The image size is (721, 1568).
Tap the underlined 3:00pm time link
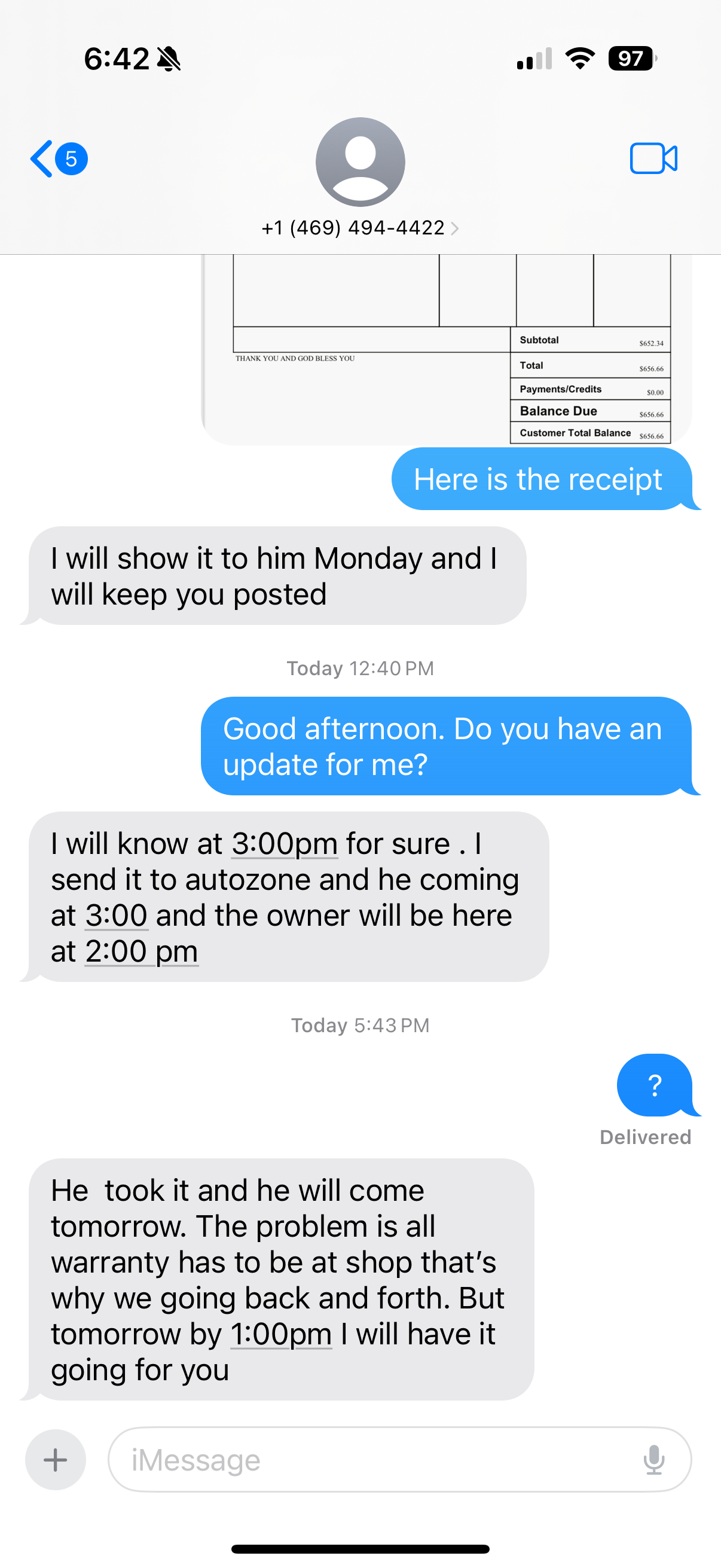click(x=284, y=844)
